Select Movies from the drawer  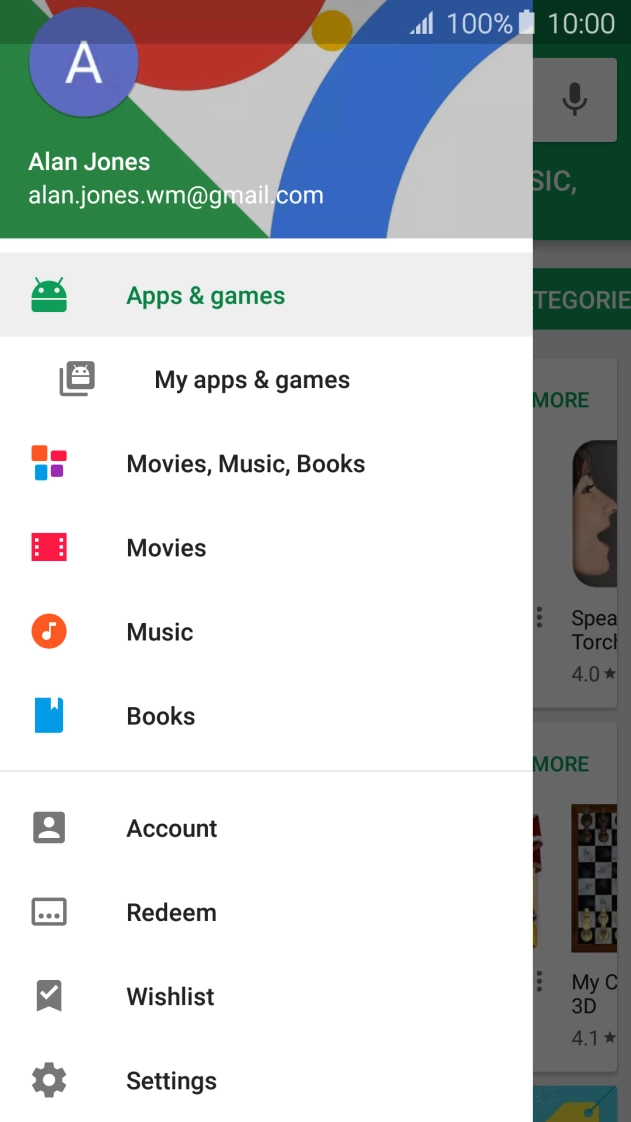click(x=166, y=548)
